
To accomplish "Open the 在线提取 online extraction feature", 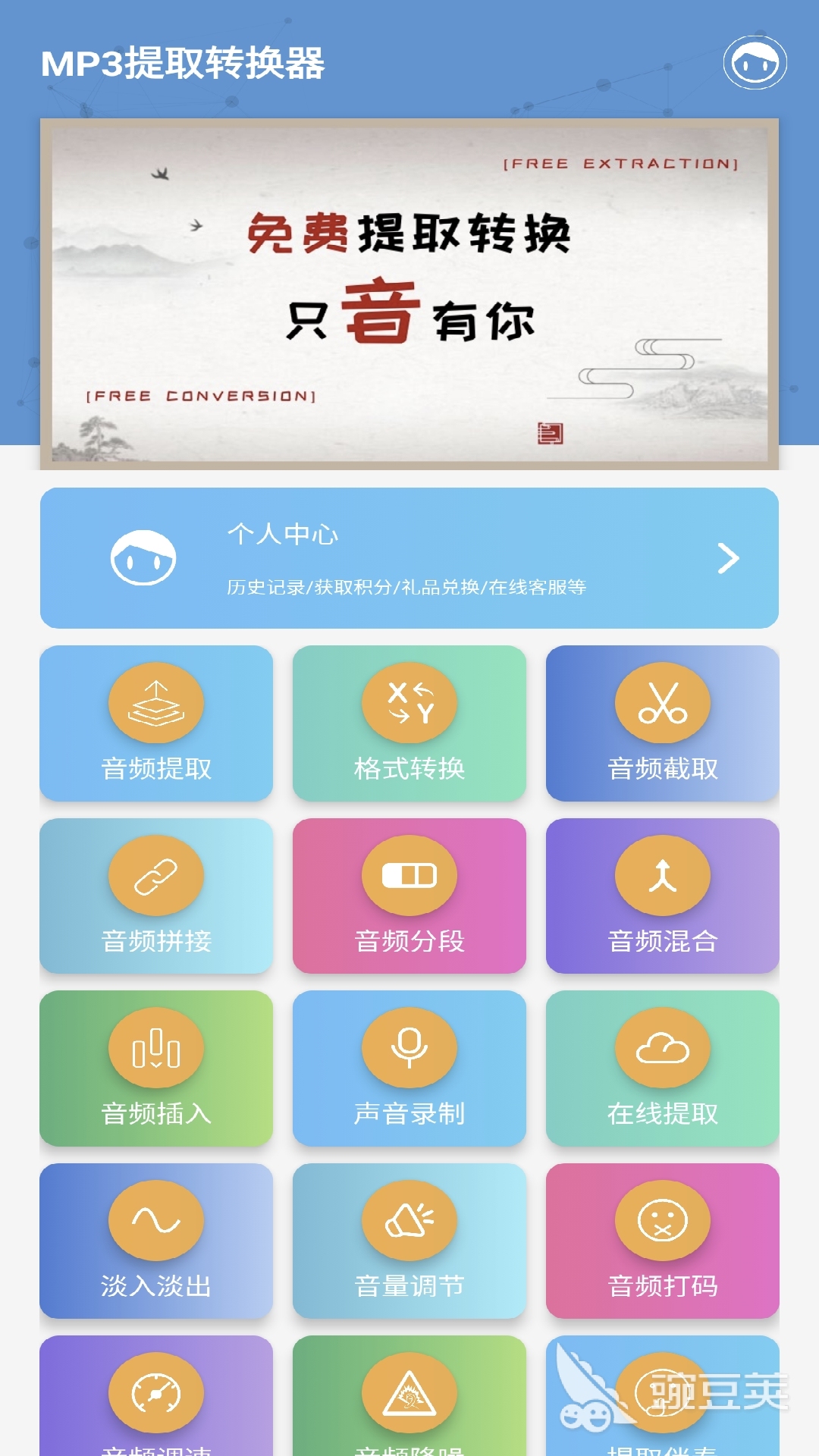I will pos(662,1069).
